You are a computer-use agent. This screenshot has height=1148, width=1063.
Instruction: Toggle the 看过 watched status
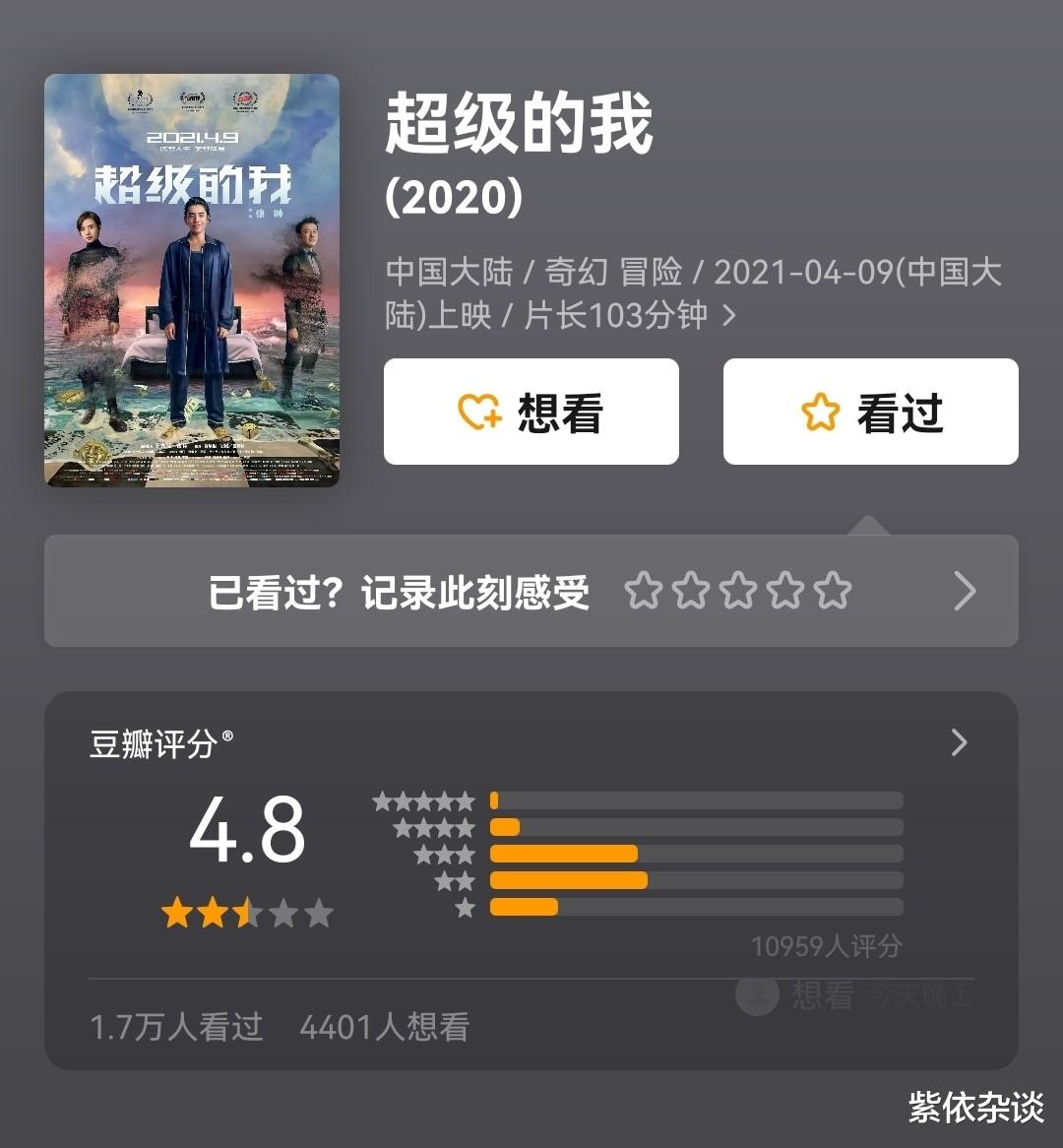[870, 412]
